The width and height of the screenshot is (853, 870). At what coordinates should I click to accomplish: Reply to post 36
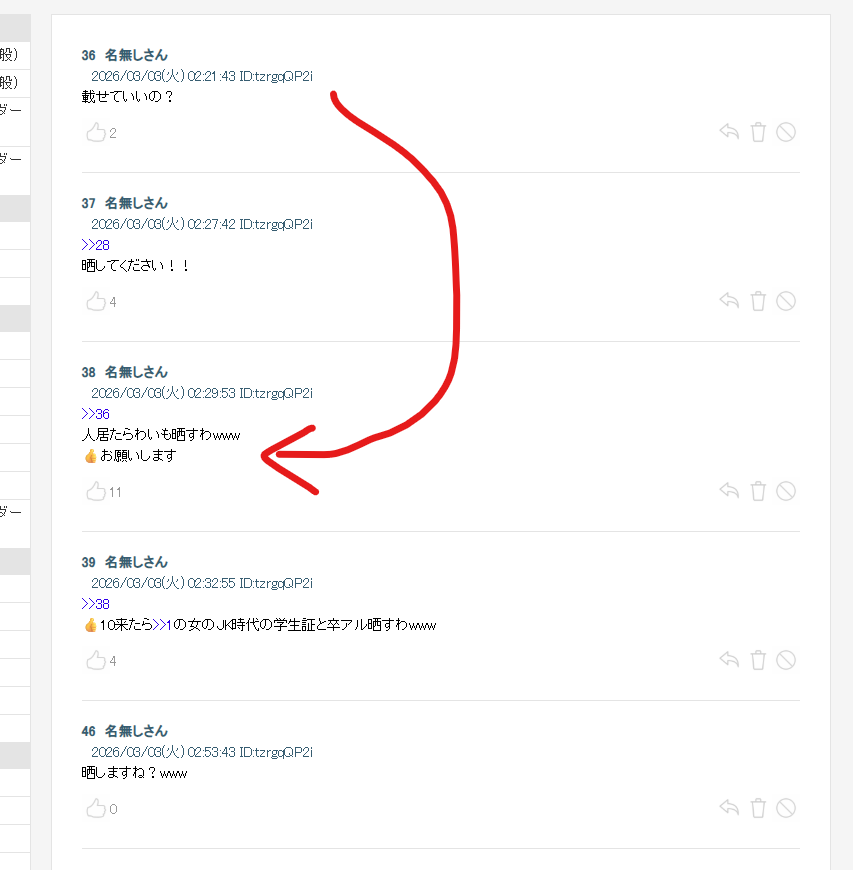(729, 132)
